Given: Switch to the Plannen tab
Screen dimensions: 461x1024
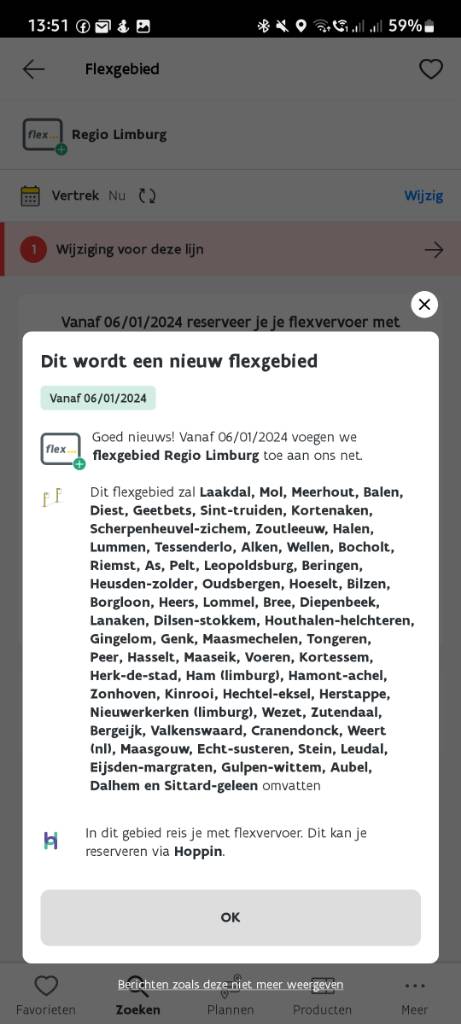Looking at the screenshot, I should [x=230, y=995].
